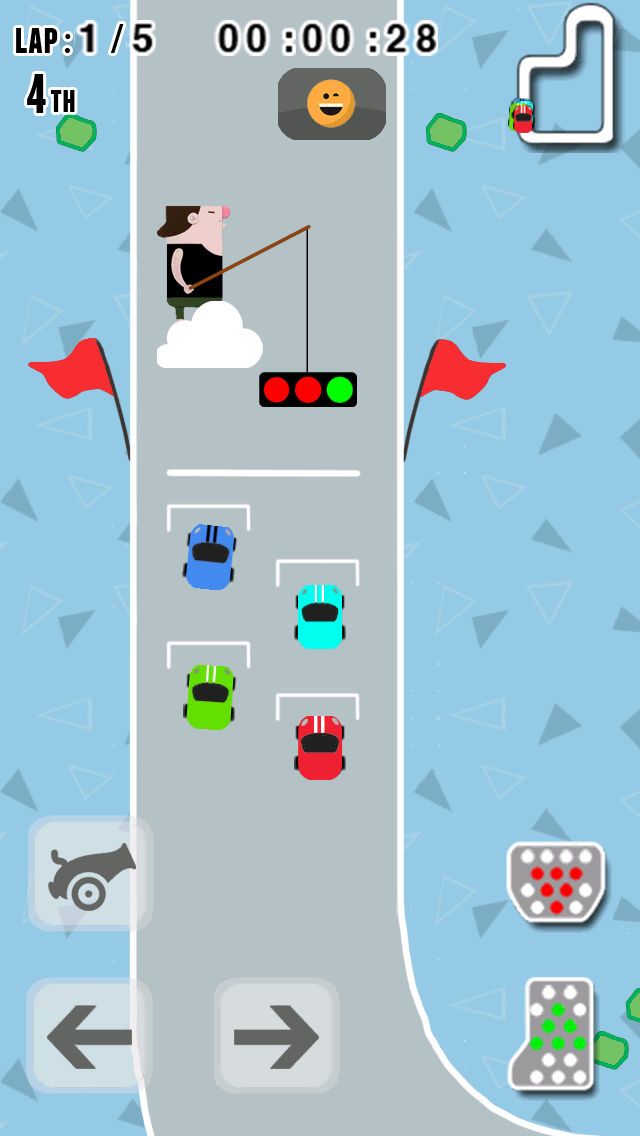
Task: Fire the cannon weapon button
Action: [x=90, y=873]
